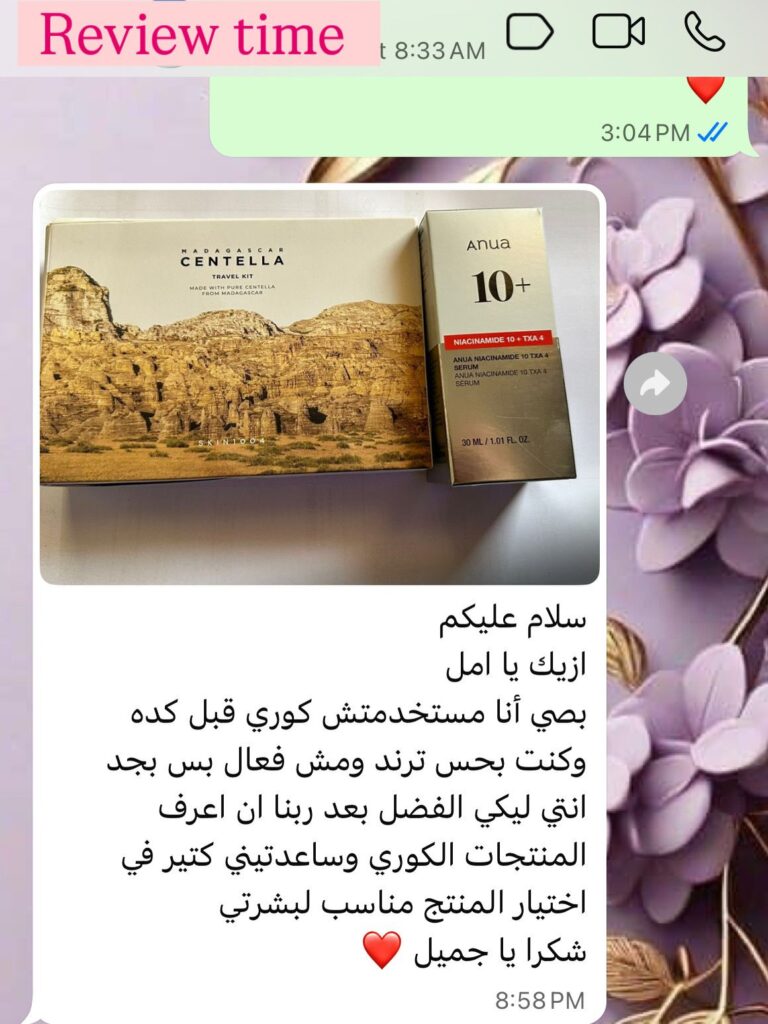The image size is (768, 1024).
Task: Start a video call
Action: click(x=618, y=32)
